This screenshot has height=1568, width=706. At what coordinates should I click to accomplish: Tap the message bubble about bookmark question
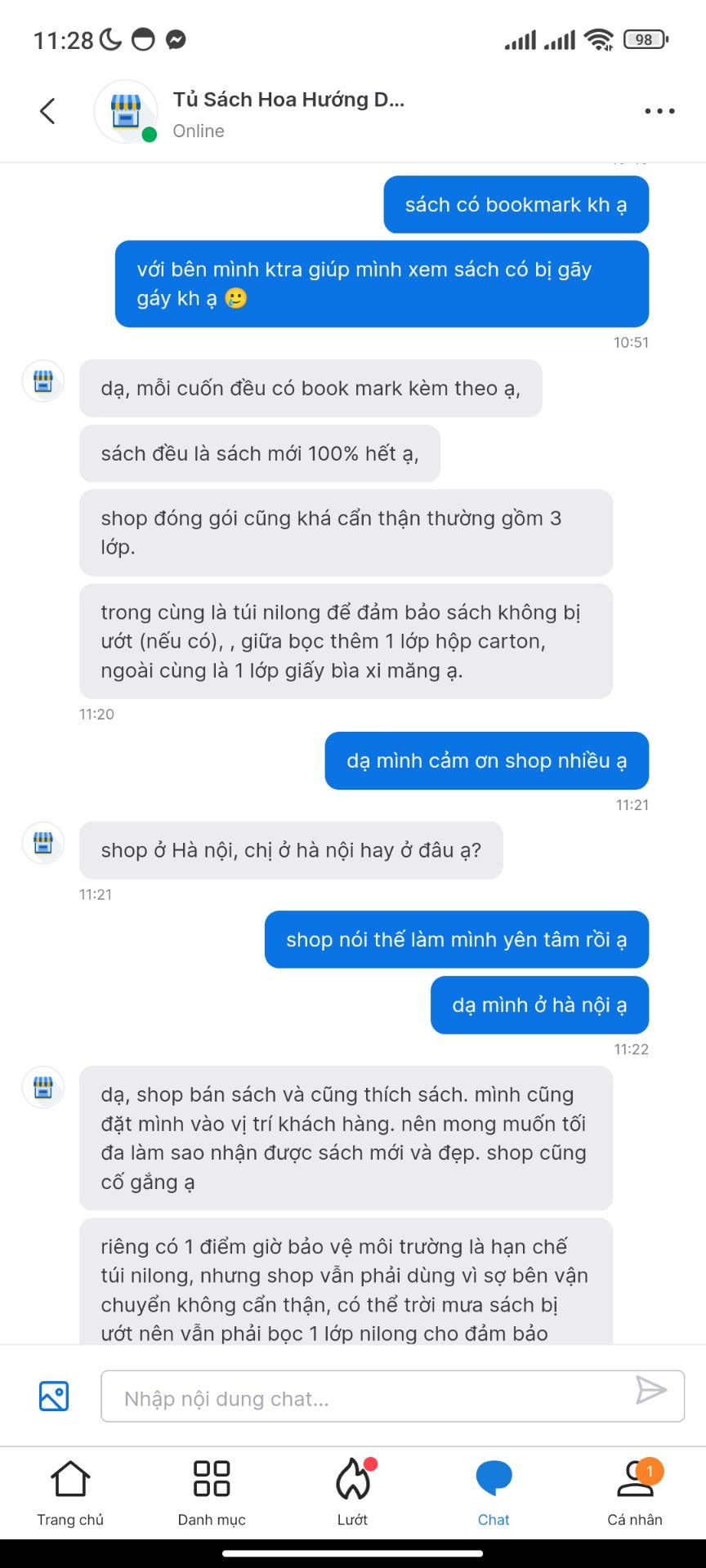[516, 204]
